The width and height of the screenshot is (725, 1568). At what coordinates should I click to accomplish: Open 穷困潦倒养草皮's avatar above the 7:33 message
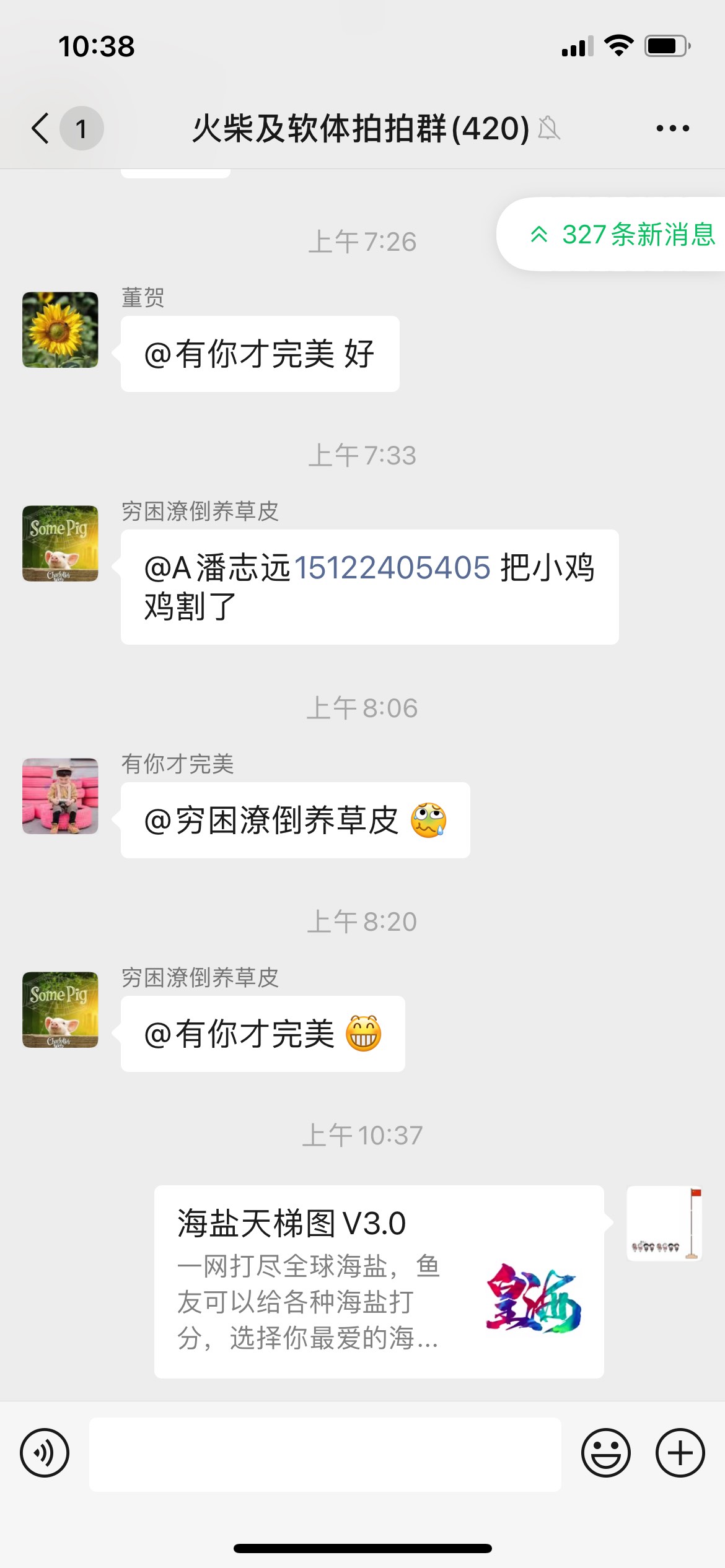point(60,544)
